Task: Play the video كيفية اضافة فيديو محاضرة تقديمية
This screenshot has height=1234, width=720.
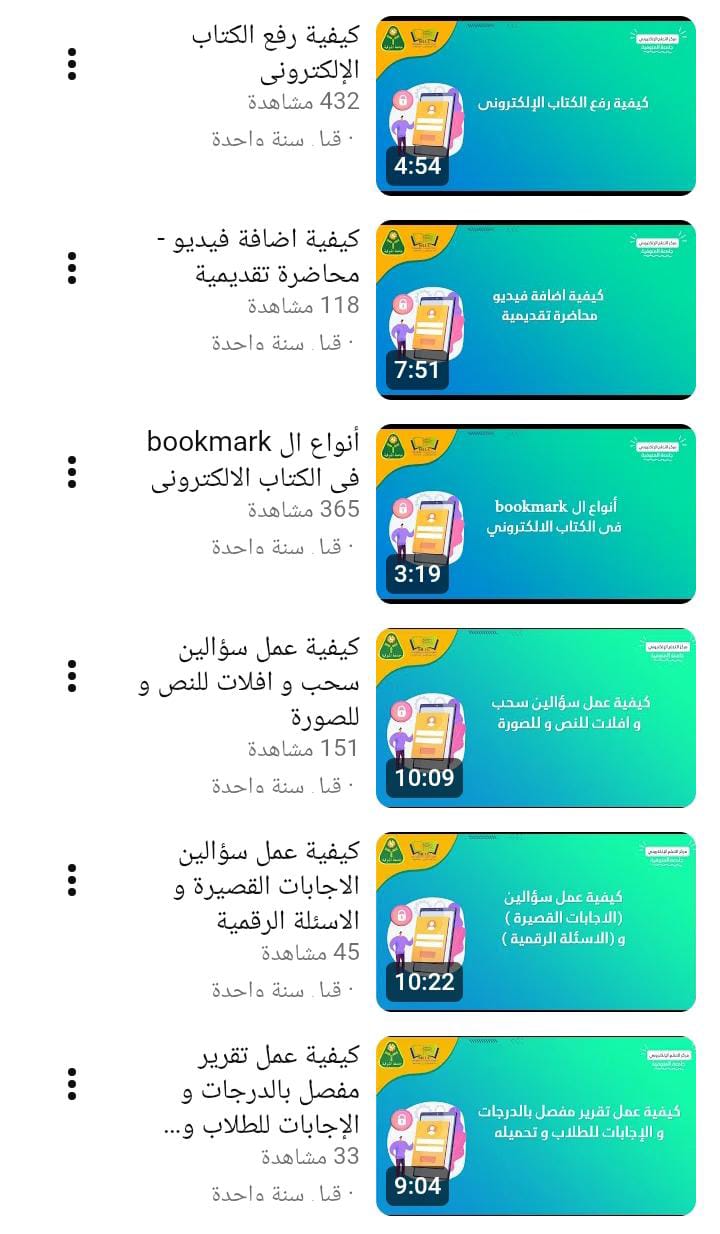Action: click(535, 309)
